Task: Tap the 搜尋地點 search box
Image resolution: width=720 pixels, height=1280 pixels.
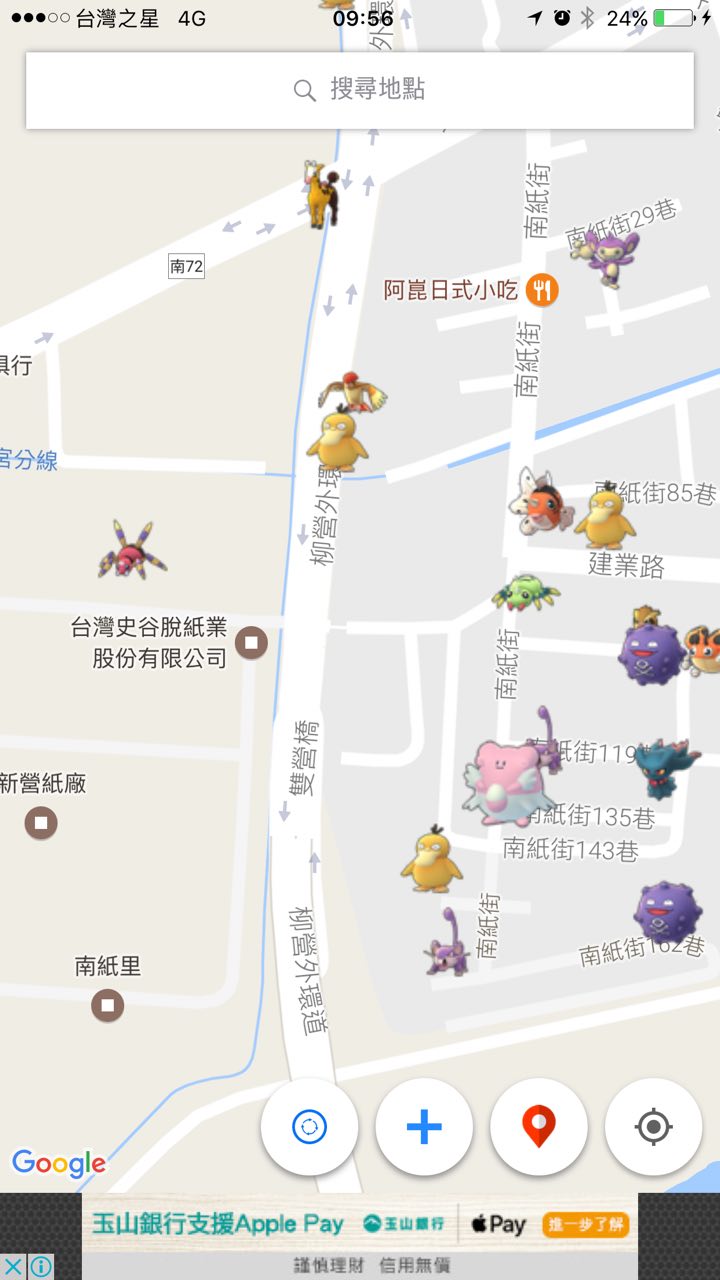Action: click(x=360, y=90)
